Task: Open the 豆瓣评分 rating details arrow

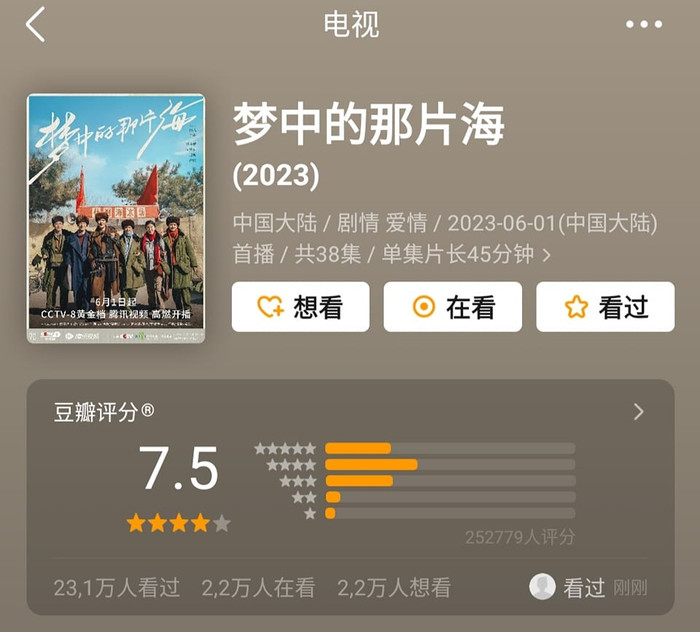Action: click(x=639, y=412)
